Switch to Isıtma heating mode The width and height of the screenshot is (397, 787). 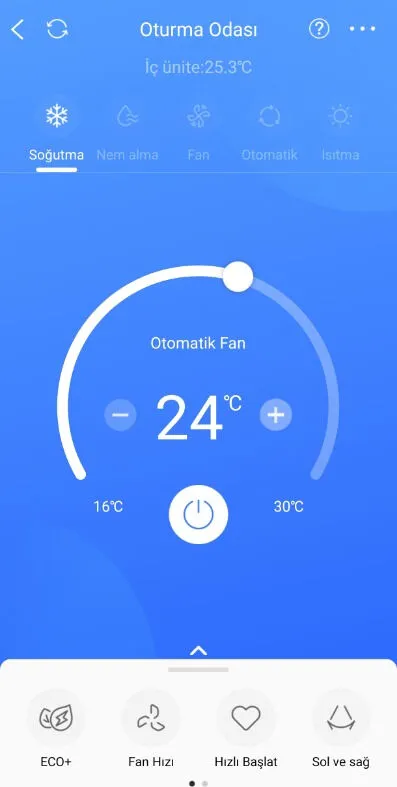click(x=340, y=132)
